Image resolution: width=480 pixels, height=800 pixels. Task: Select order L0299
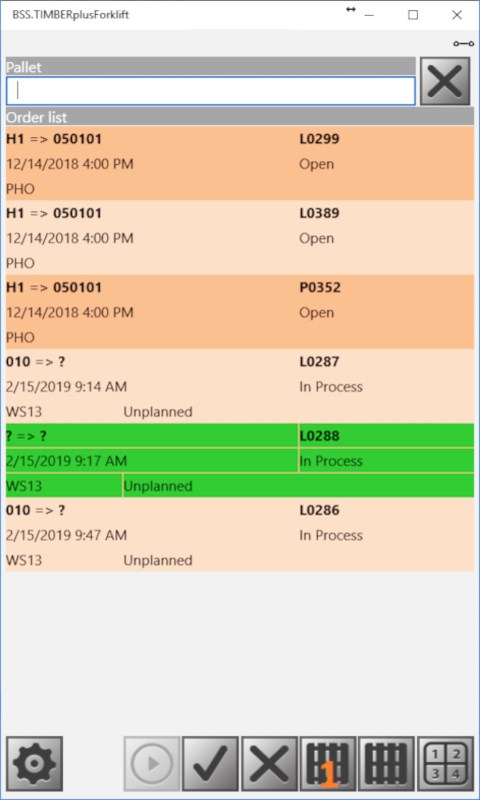240,163
